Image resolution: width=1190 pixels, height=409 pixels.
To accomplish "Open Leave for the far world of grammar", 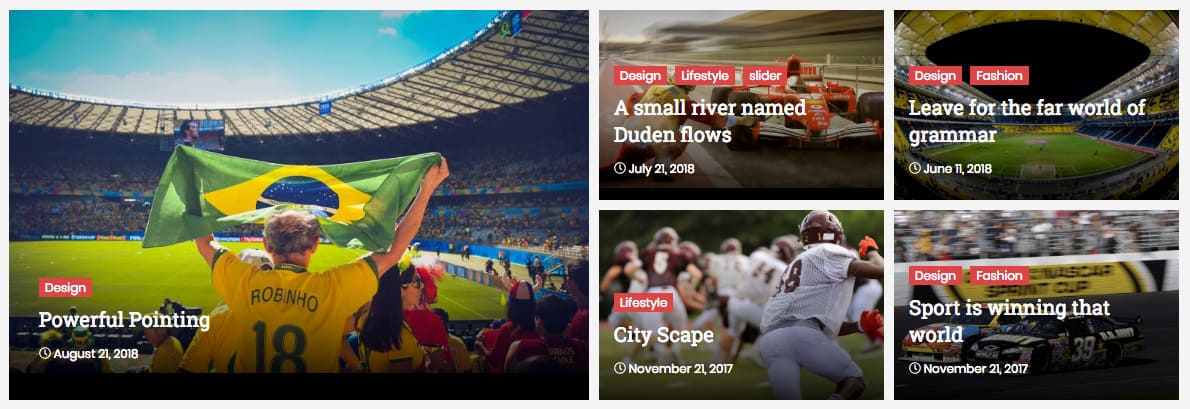I will [1027, 121].
